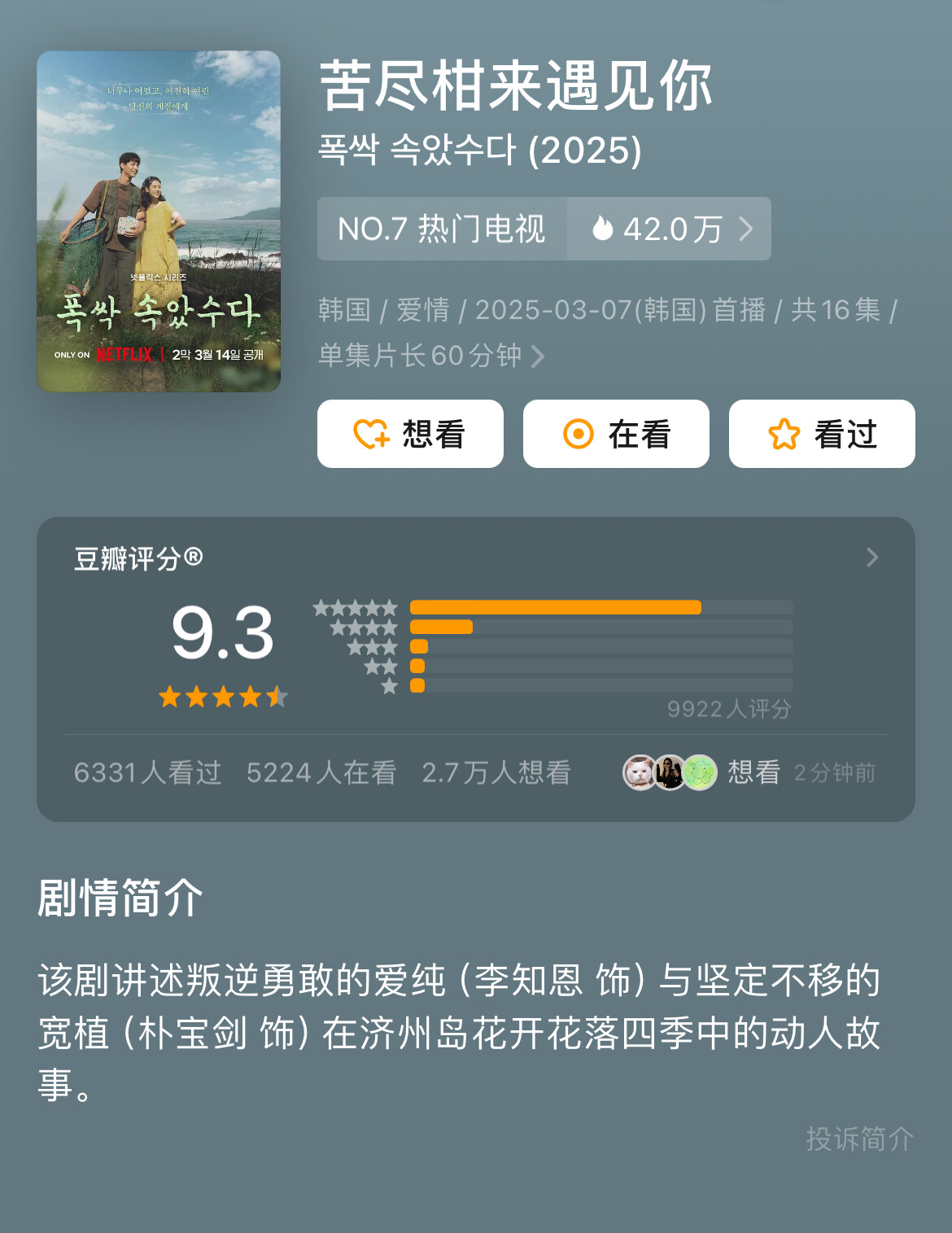Screen dimensions: 952x1233
Task: Mark the show as 想看
Action: coord(410,434)
